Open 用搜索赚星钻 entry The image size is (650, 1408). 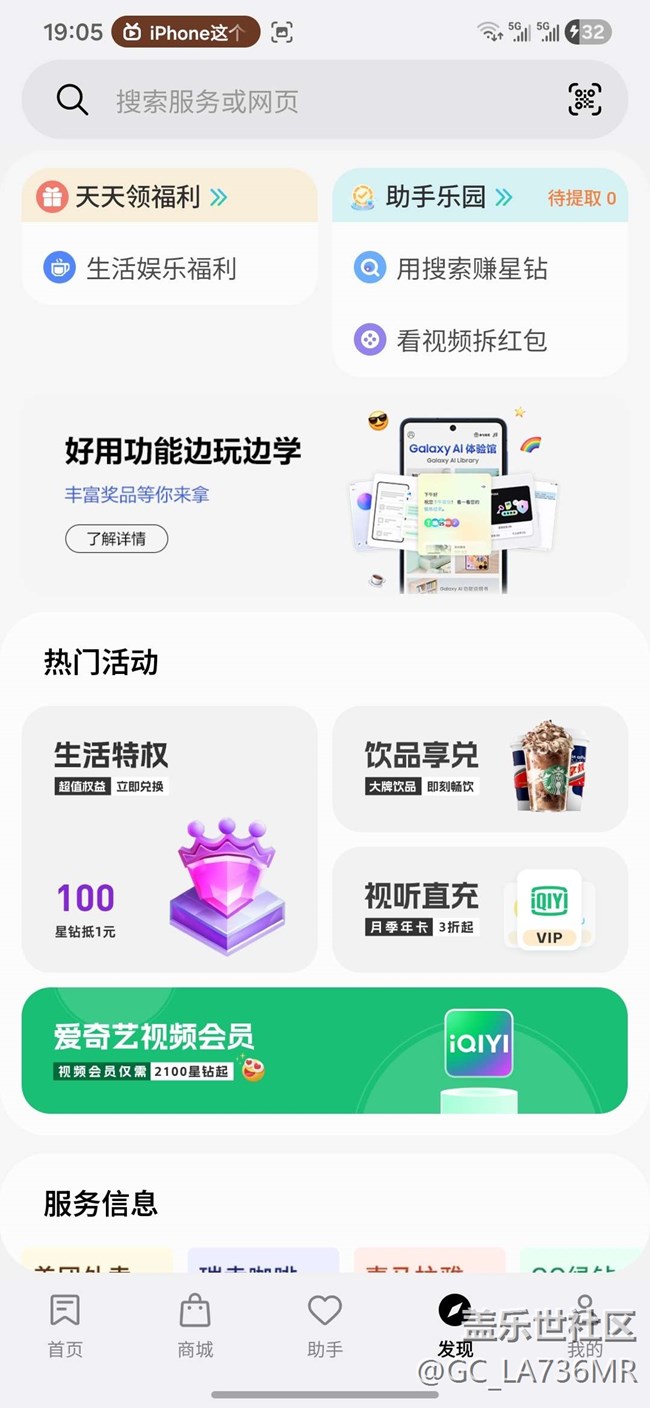pyautogui.click(x=470, y=268)
